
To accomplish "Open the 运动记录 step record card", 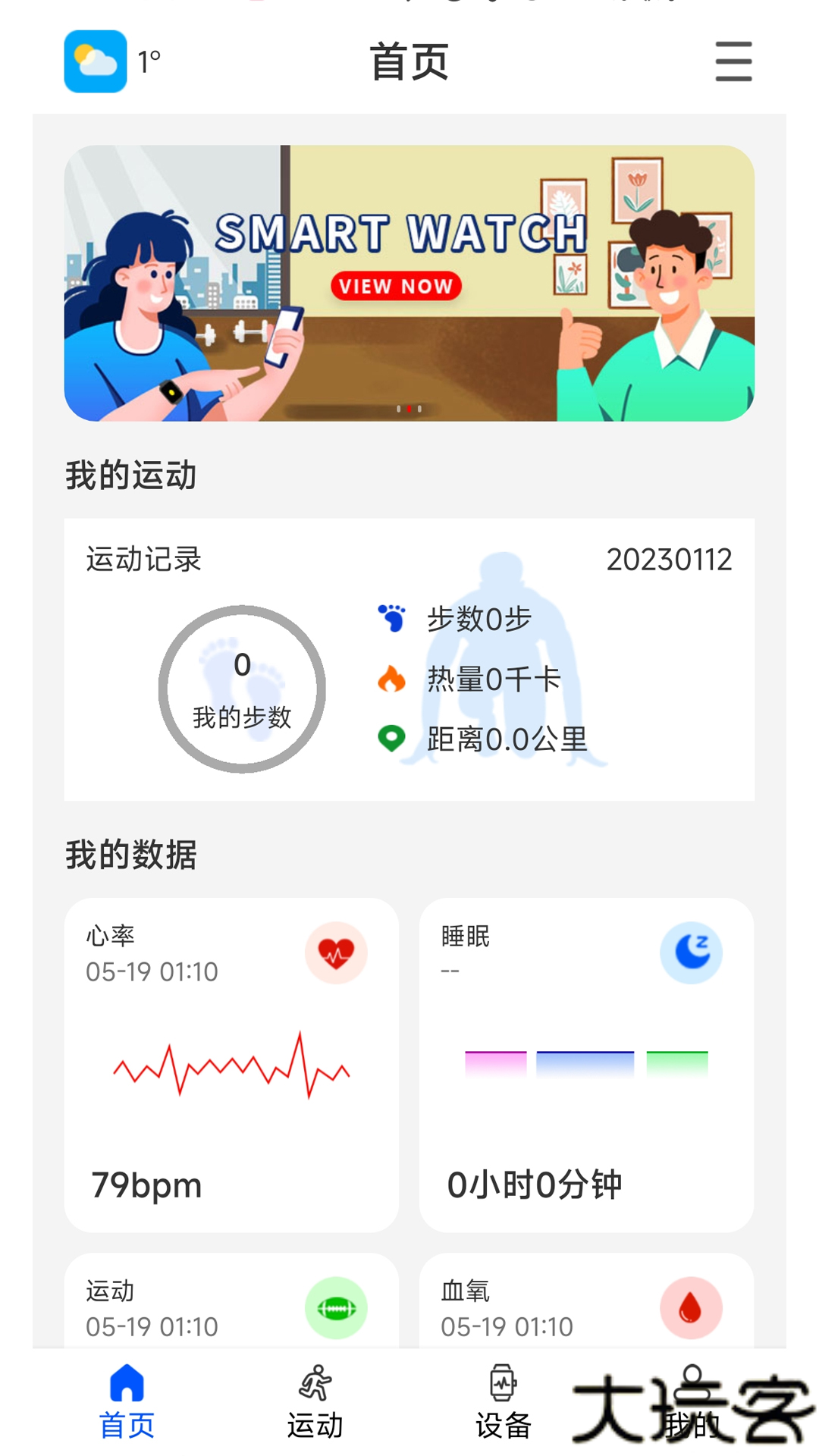I will (409, 659).
